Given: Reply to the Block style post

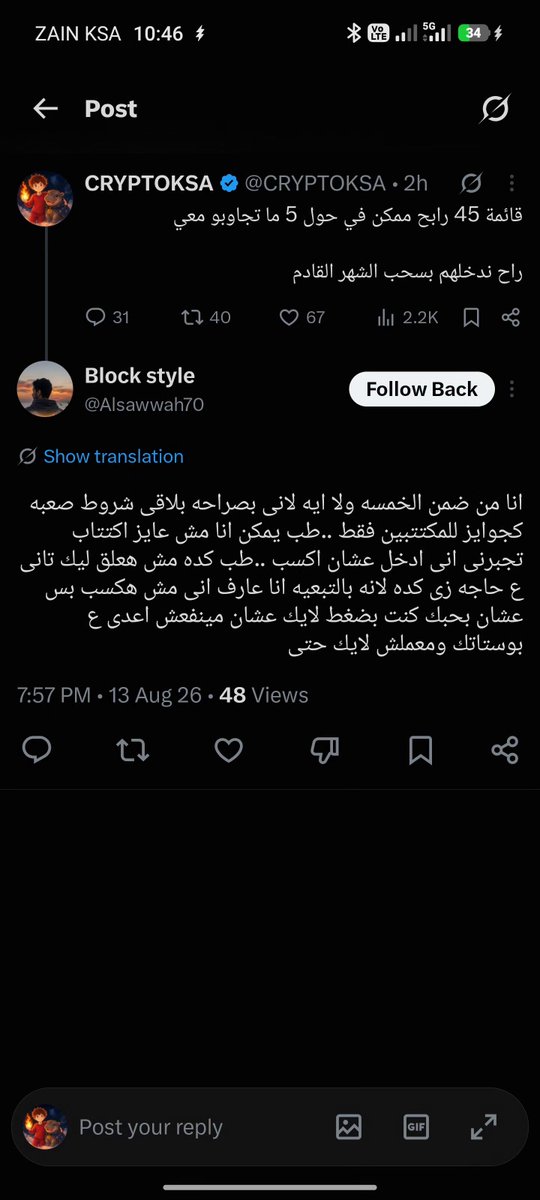Looking at the screenshot, I should (37, 750).
